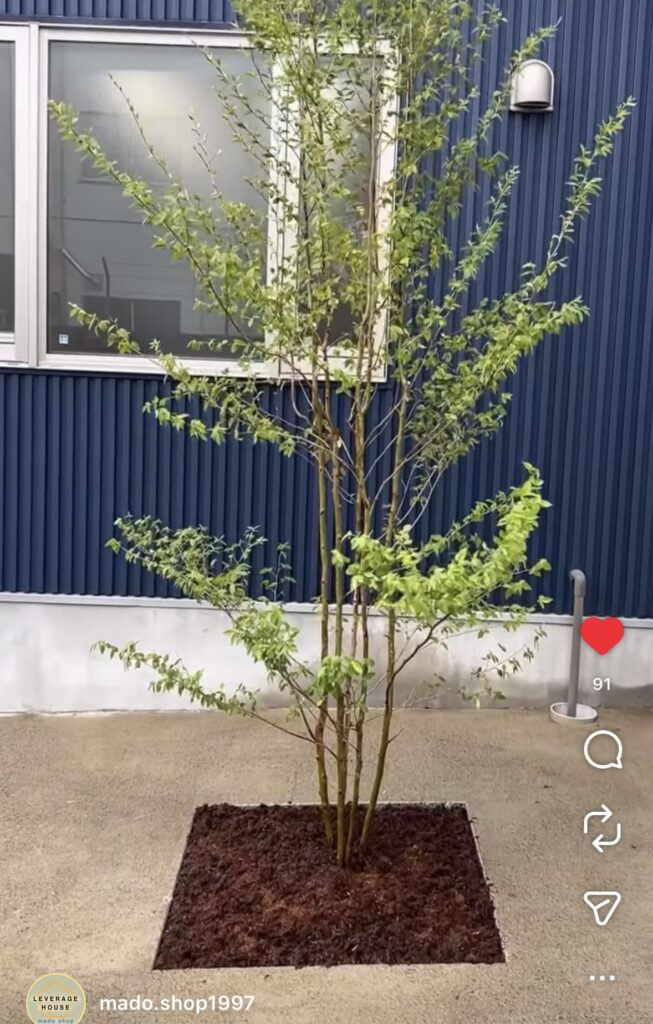653x1024 pixels.
Task: Open mado.shop1997 profile via username
Action: coord(177,1003)
